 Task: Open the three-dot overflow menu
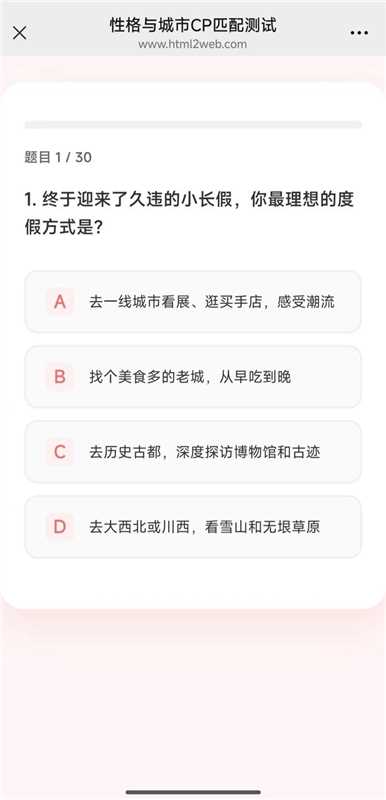click(x=359, y=33)
